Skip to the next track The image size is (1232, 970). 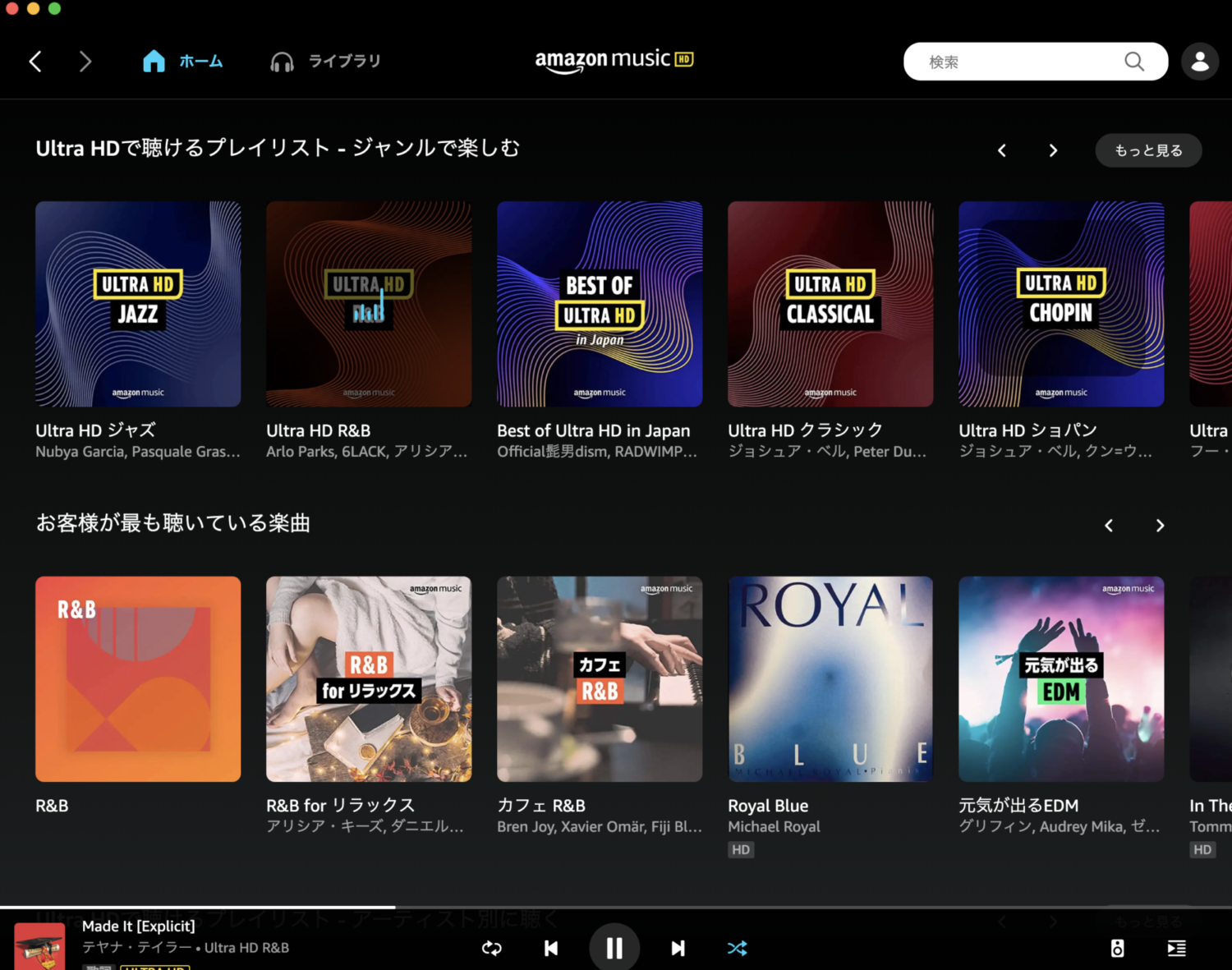(678, 948)
